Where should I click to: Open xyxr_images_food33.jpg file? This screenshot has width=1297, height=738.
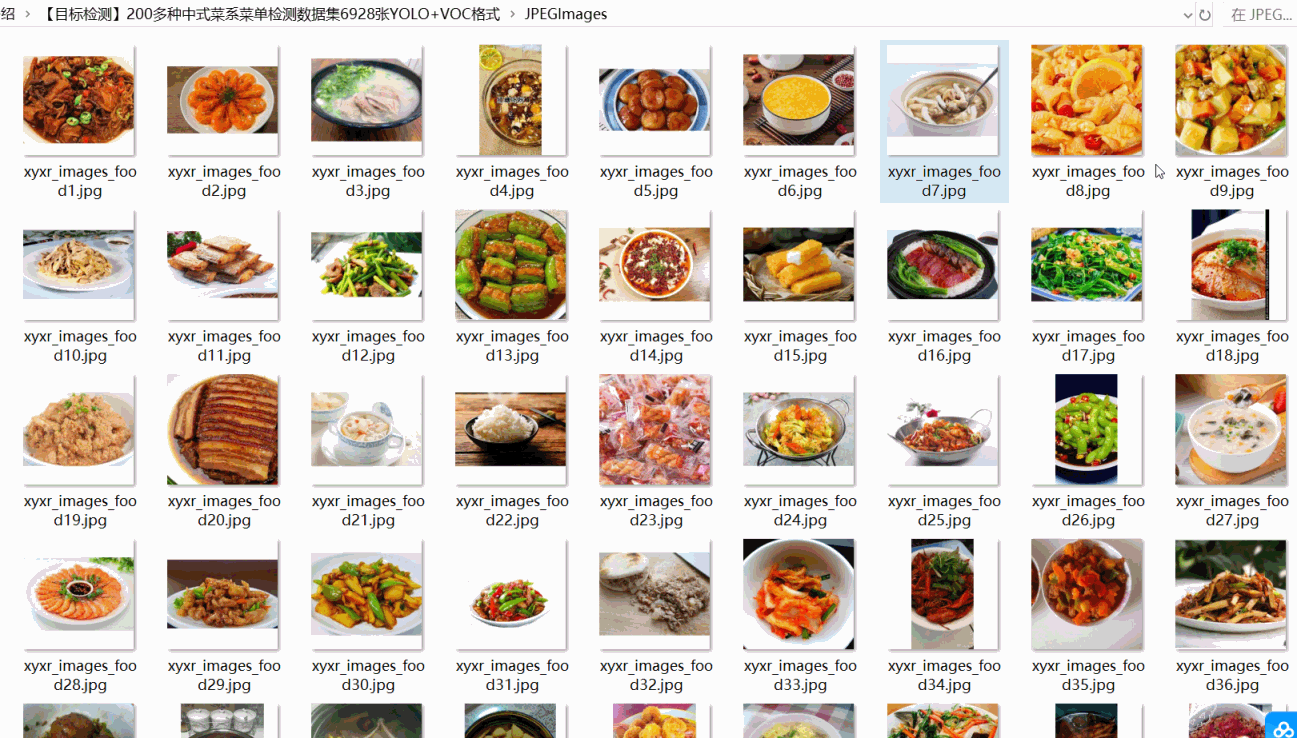click(x=799, y=595)
